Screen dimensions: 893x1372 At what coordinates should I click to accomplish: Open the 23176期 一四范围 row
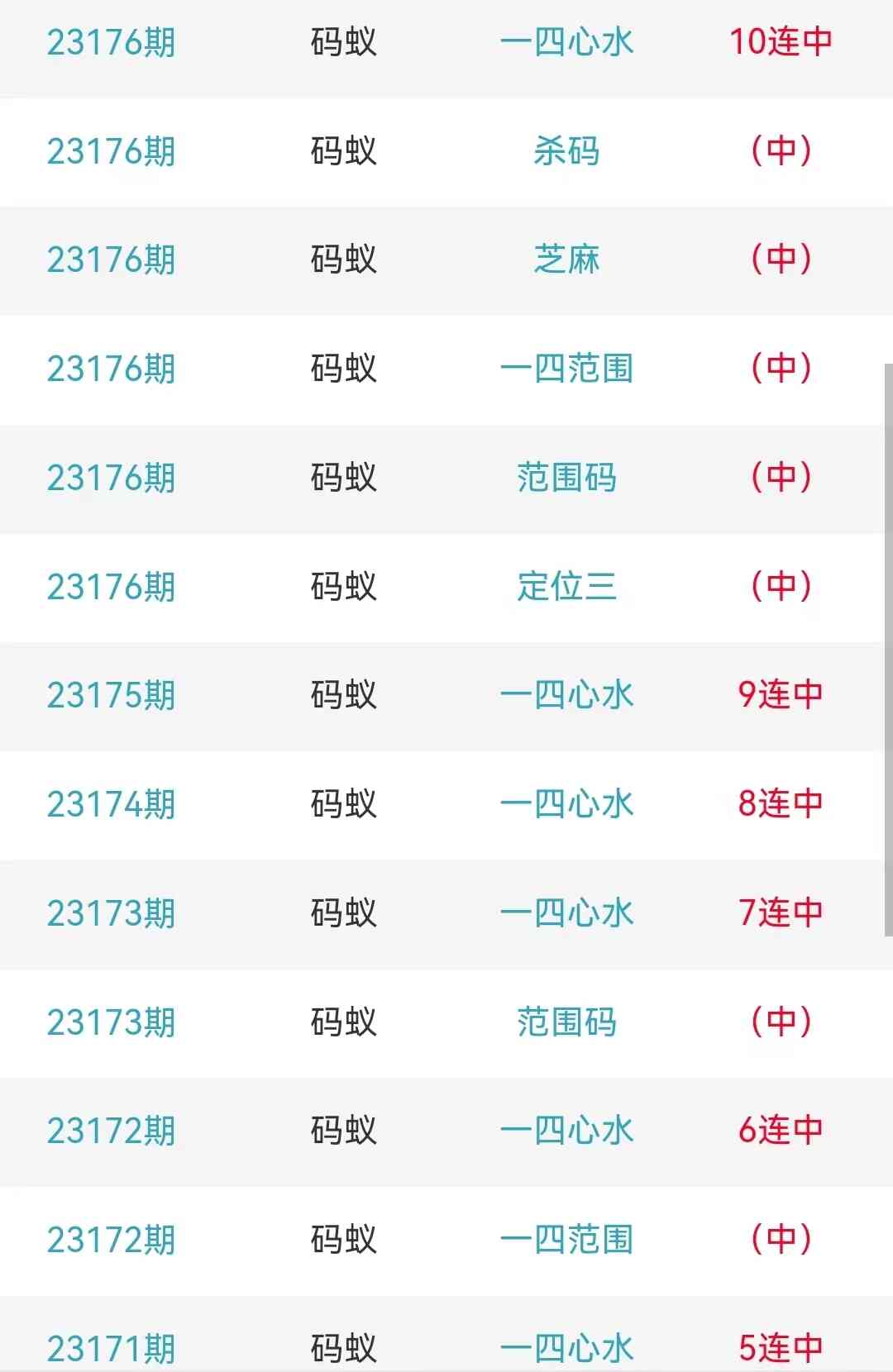click(x=566, y=369)
